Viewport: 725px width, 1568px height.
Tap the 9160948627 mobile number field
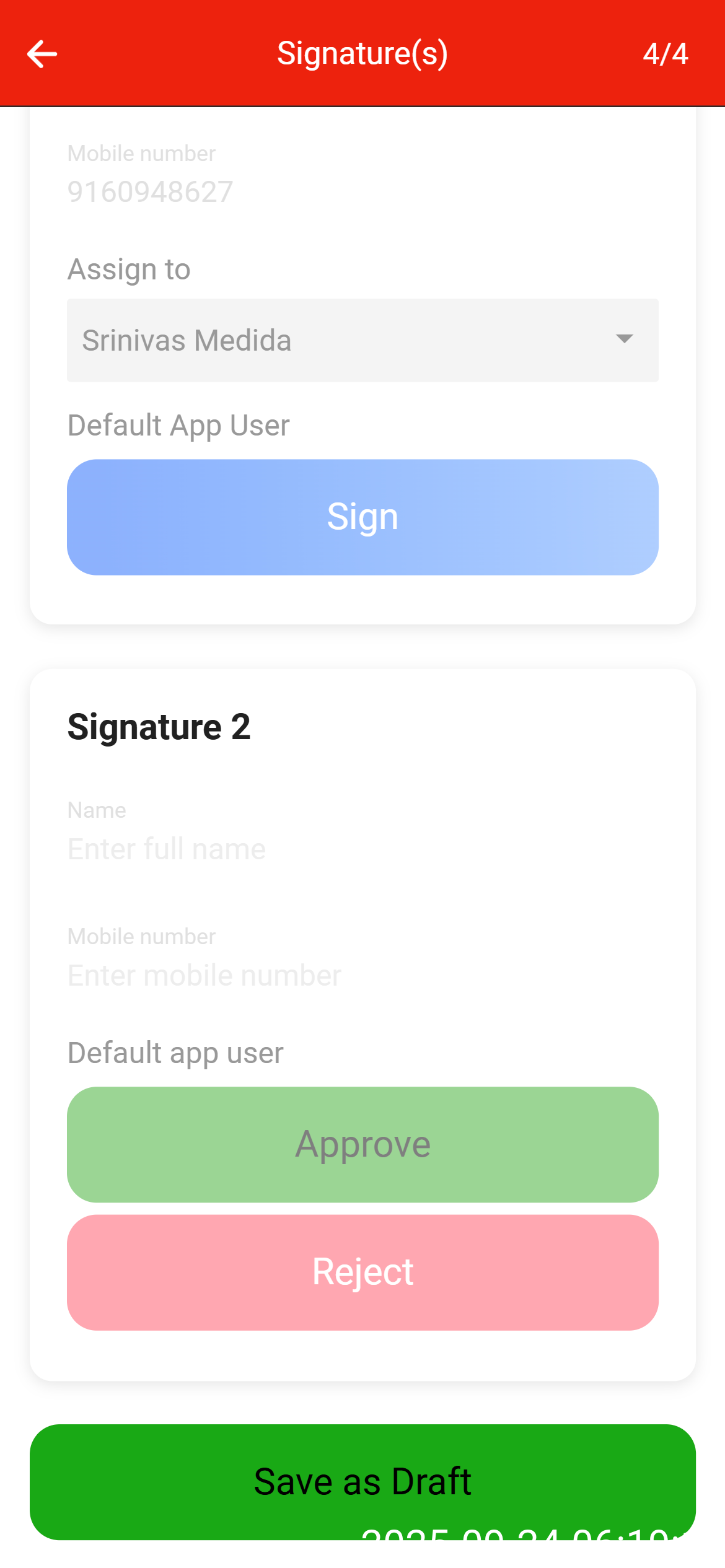362,191
